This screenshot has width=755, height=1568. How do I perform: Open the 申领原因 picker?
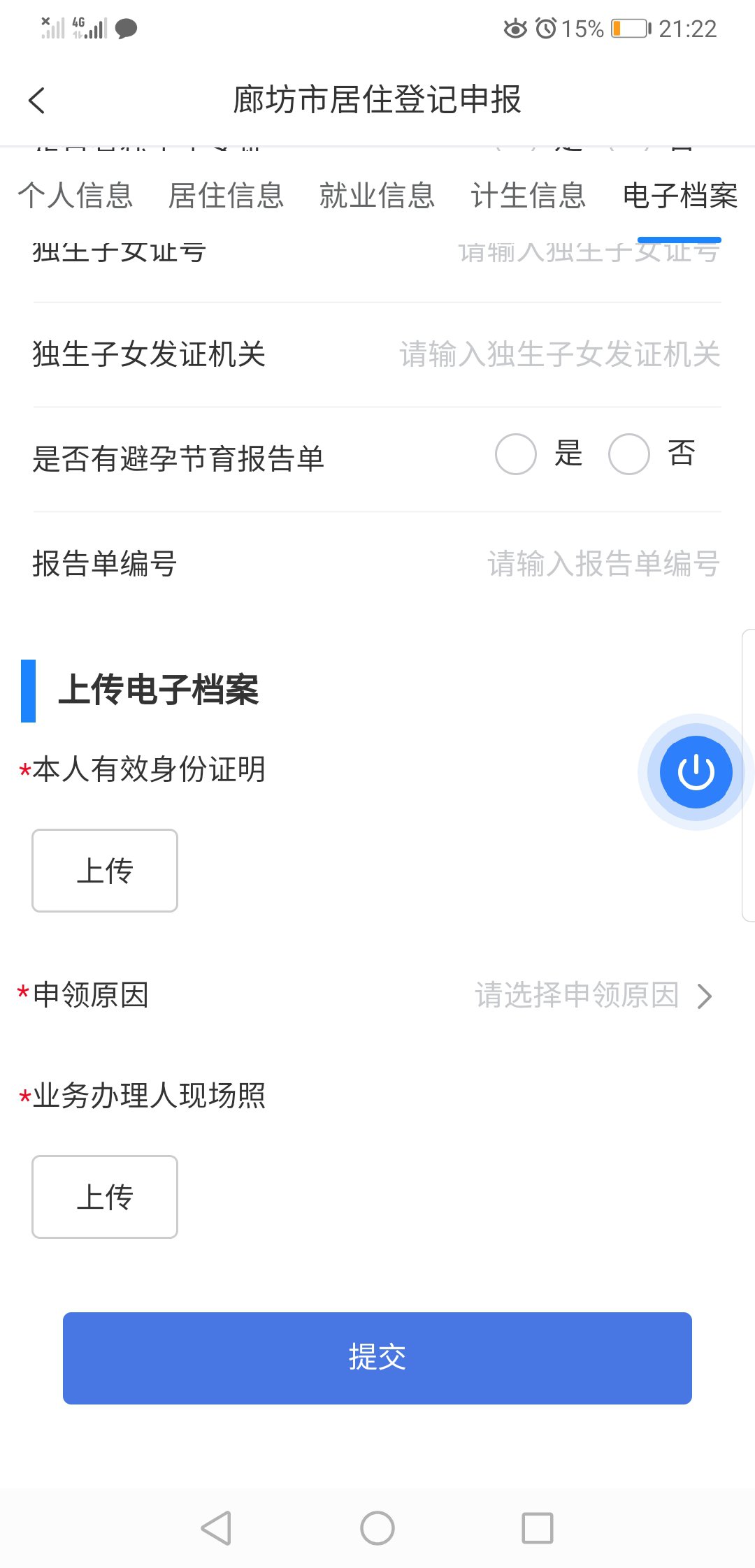tap(593, 995)
